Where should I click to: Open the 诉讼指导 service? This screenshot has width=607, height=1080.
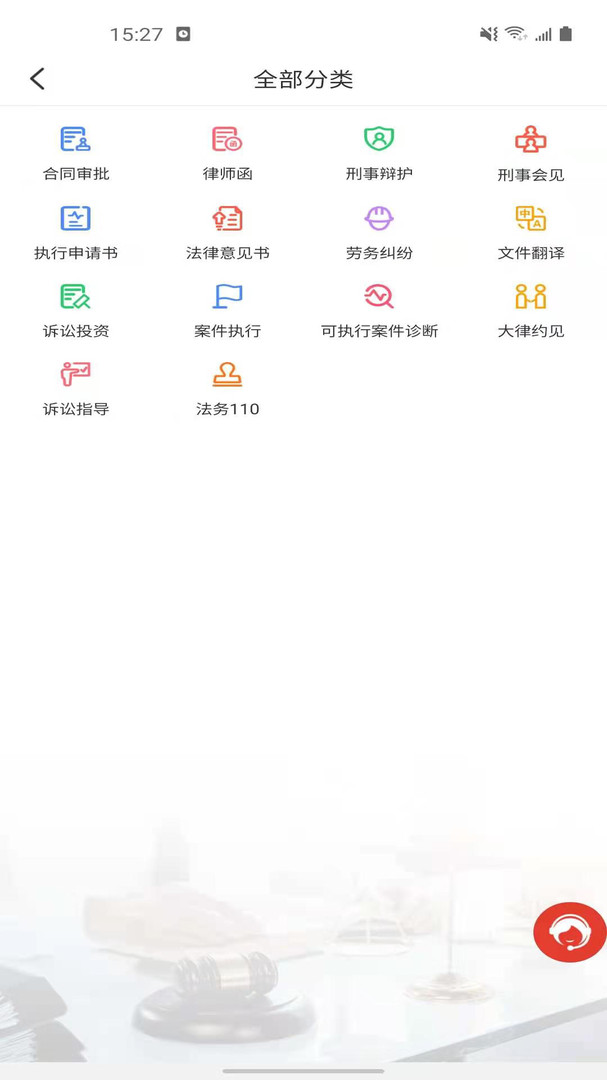[76, 388]
